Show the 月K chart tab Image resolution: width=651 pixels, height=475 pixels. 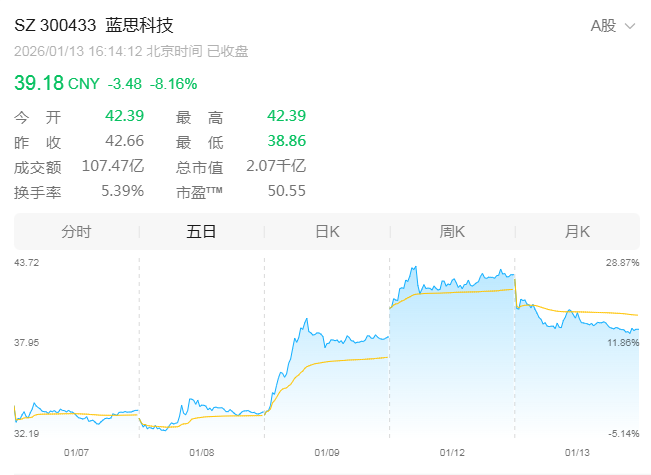click(577, 232)
